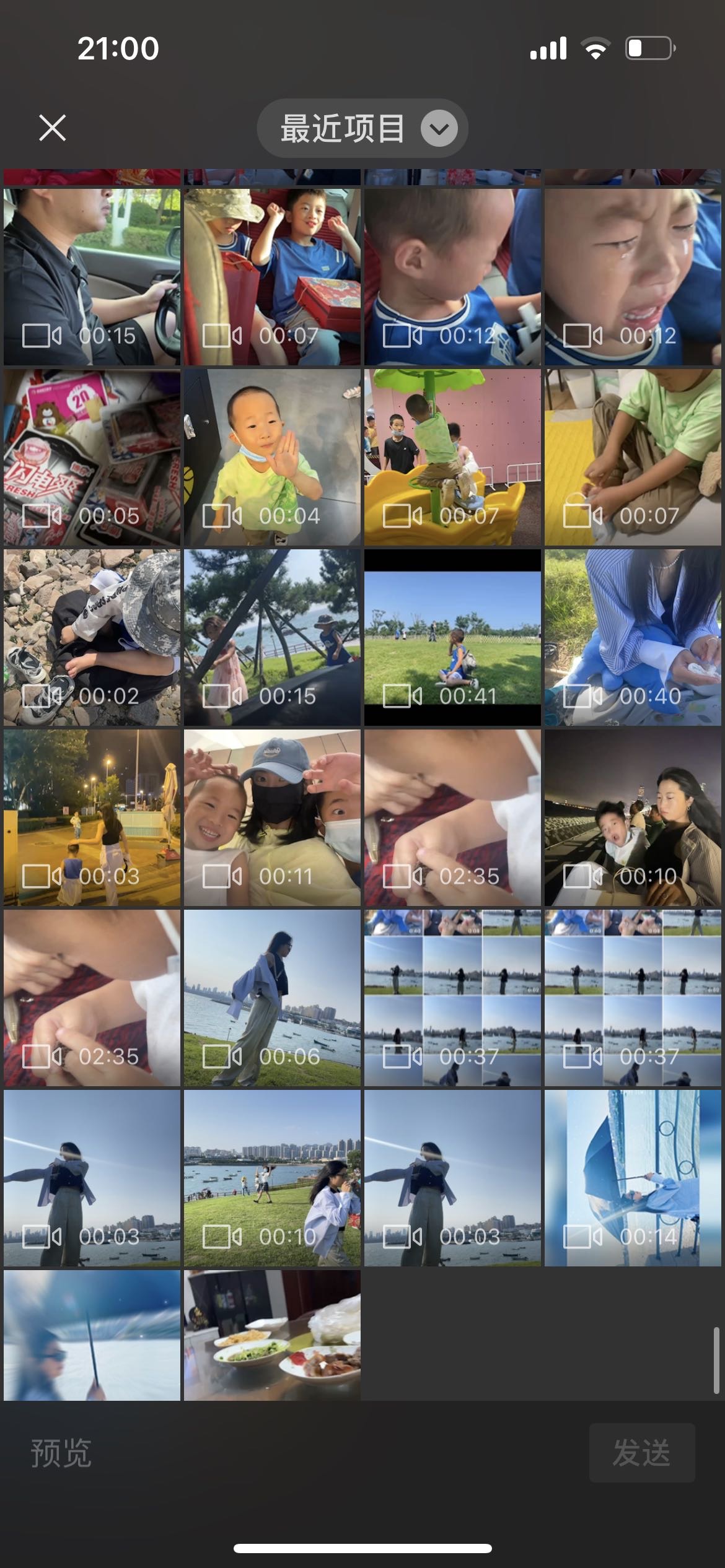Screen dimensions: 725x1568
Task: Select the 00:05 video of snack packages
Action: (x=92, y=457)
